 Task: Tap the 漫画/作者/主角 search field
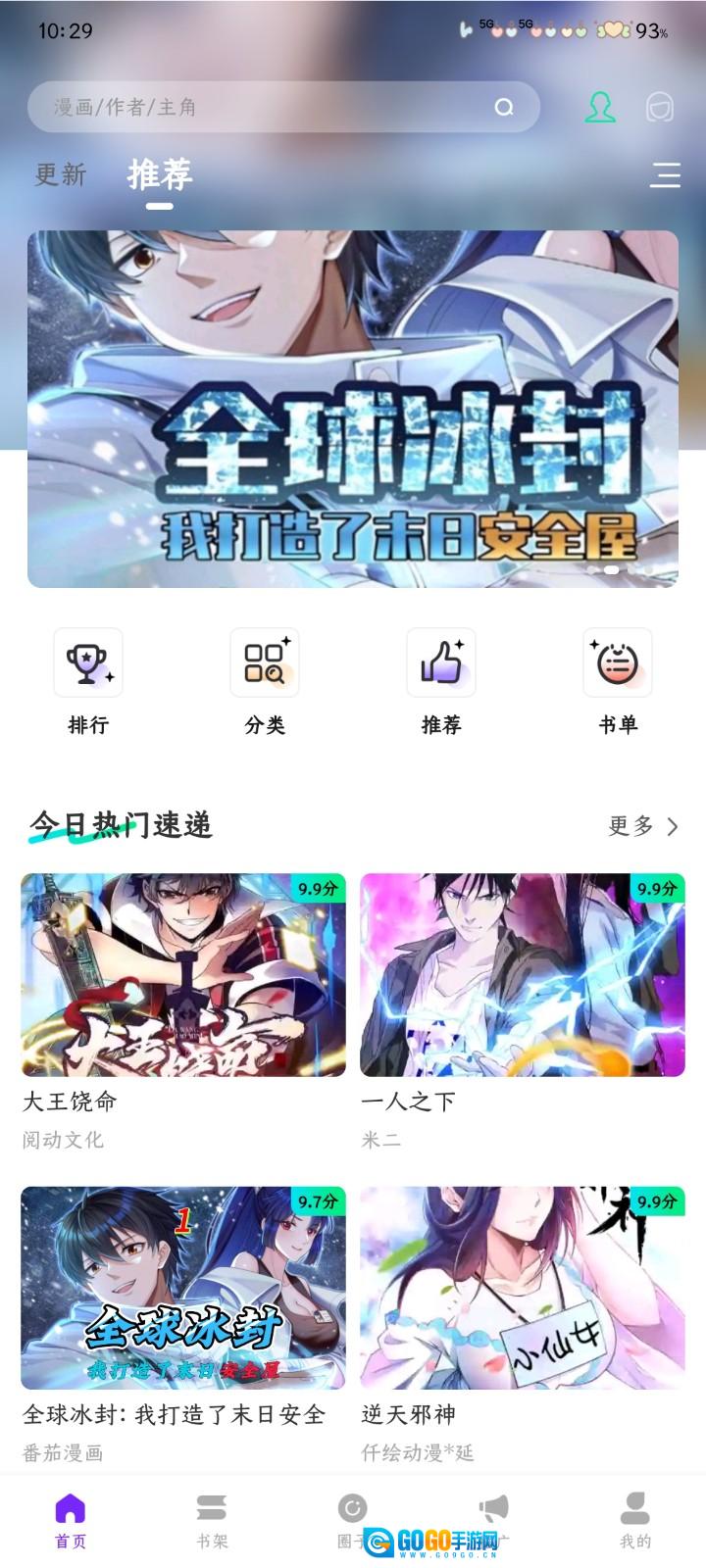pos(245,105)
